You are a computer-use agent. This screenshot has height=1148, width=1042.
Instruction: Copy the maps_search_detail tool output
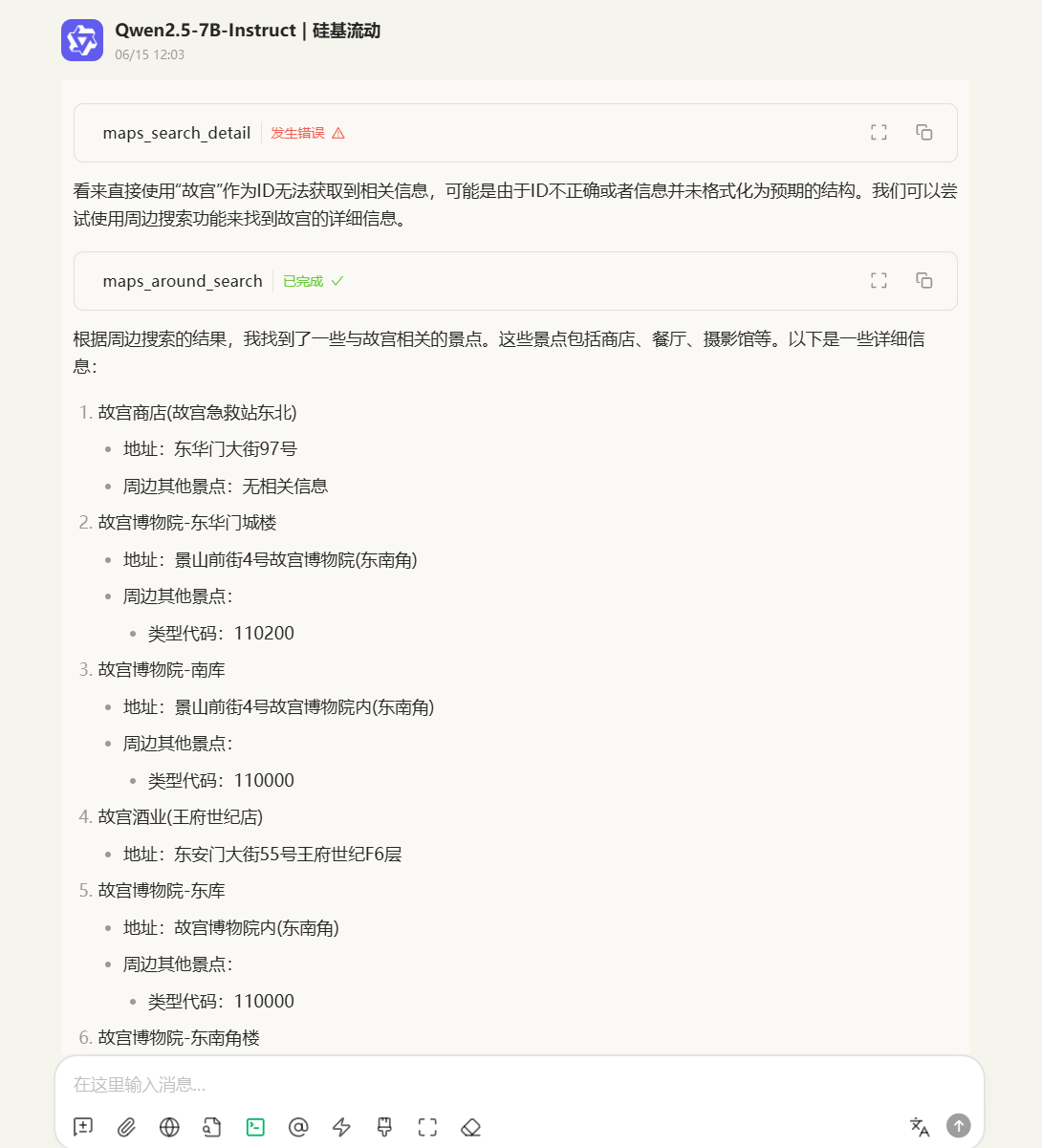(x=923, y=133)
